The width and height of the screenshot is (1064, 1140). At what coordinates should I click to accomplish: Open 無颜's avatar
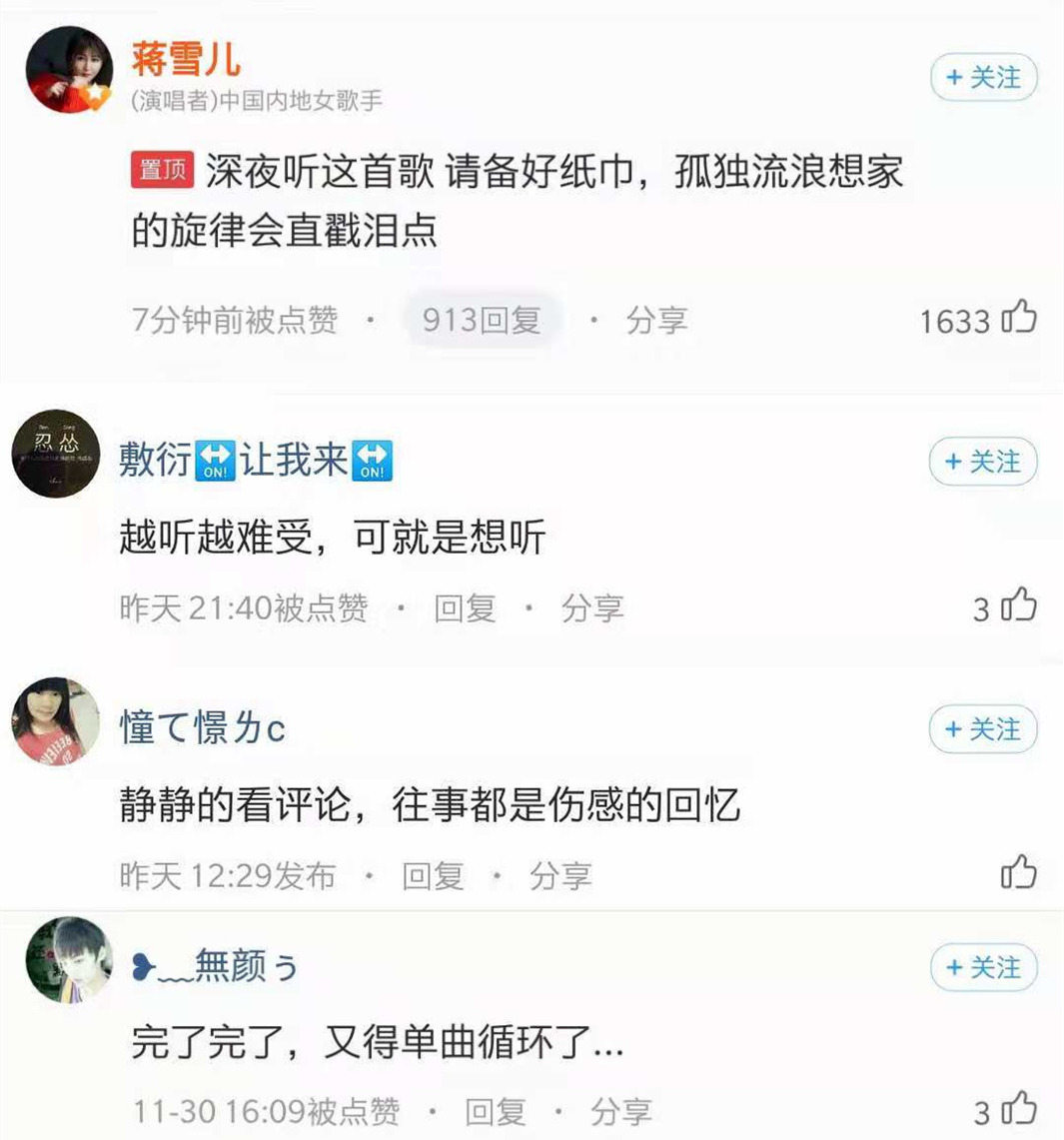(69, 960)
